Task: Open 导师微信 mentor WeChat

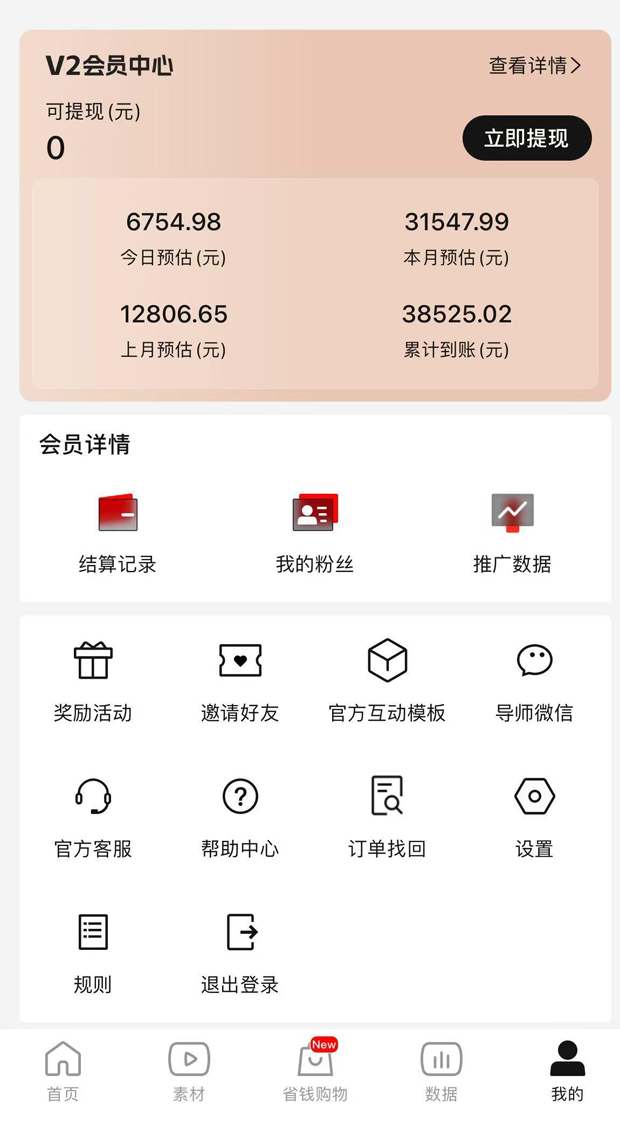Action: pyautogui.click(x=534, y=681)
